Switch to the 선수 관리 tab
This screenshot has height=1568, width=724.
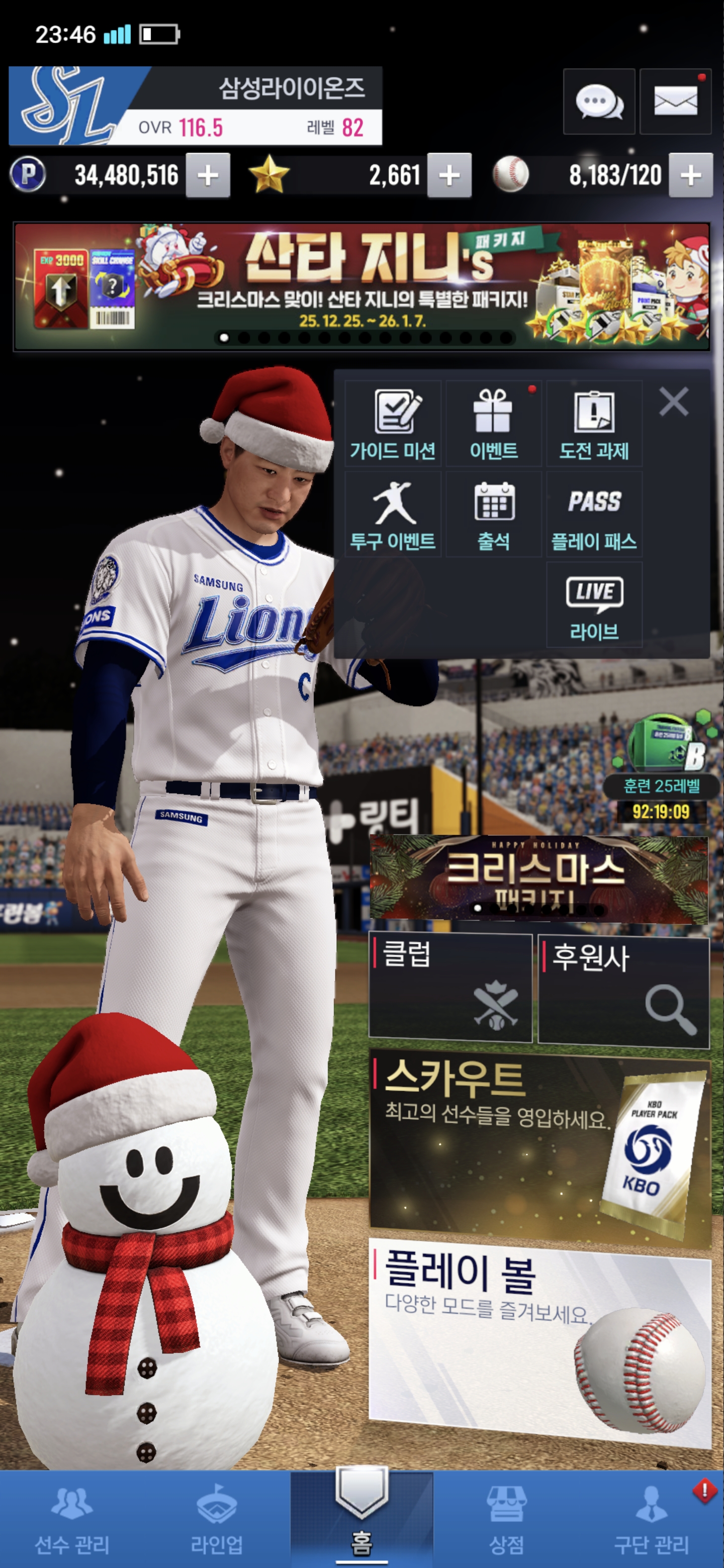[x=72, y=1519]
